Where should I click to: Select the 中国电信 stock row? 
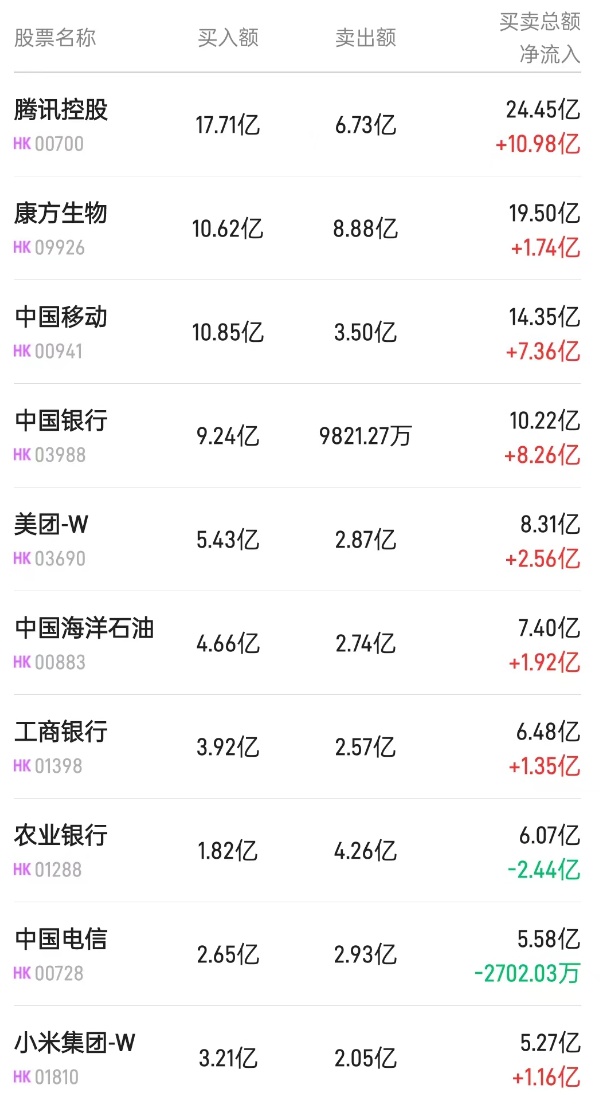click(x=62, y=940)
